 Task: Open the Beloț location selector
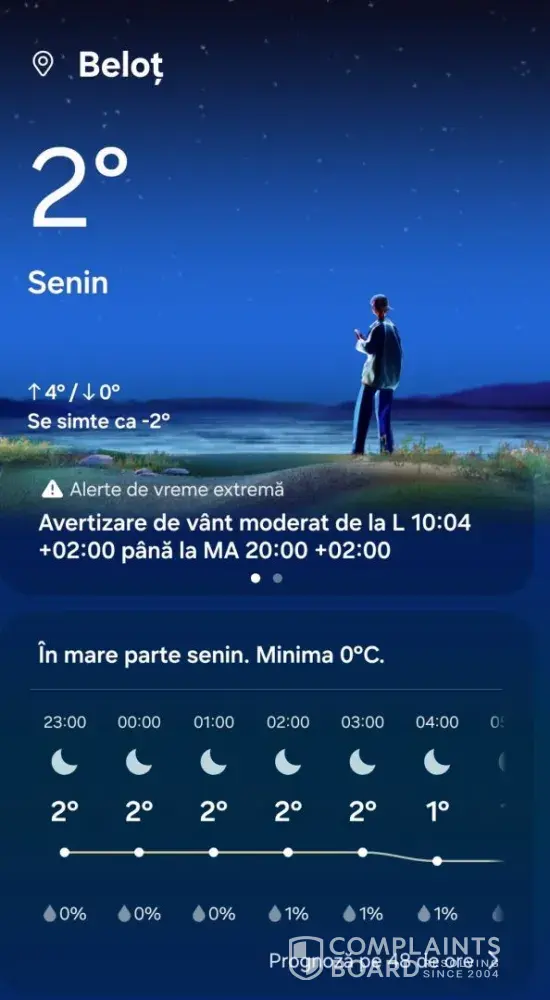click(98, 64)
